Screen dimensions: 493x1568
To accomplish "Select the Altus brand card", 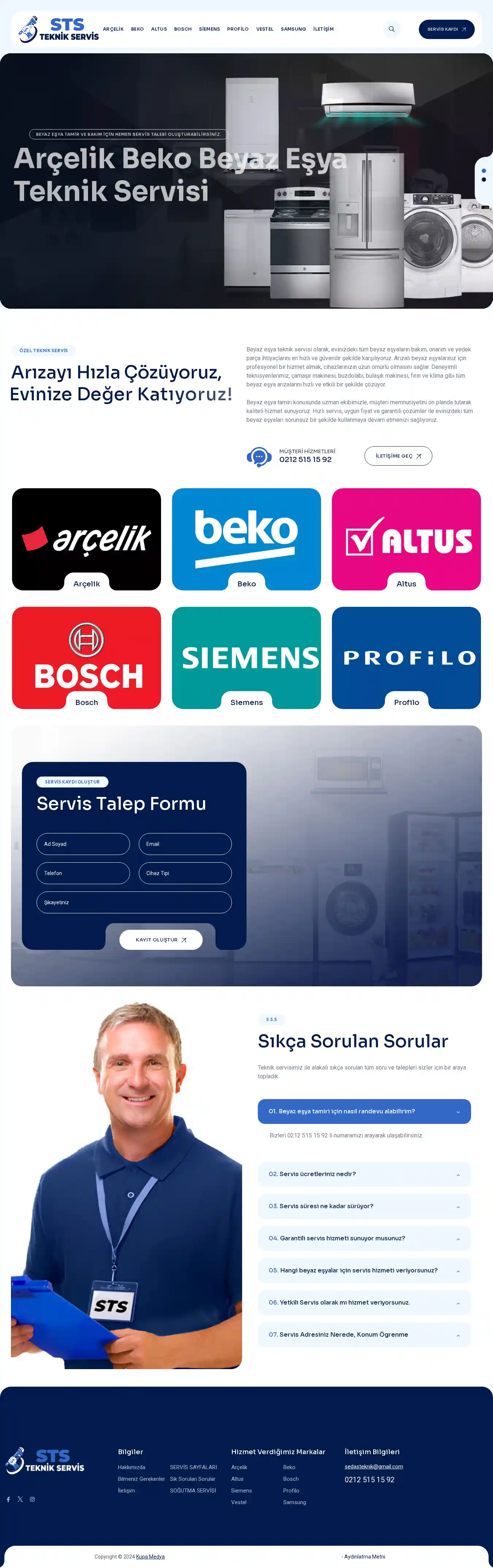I will [406, 539].
